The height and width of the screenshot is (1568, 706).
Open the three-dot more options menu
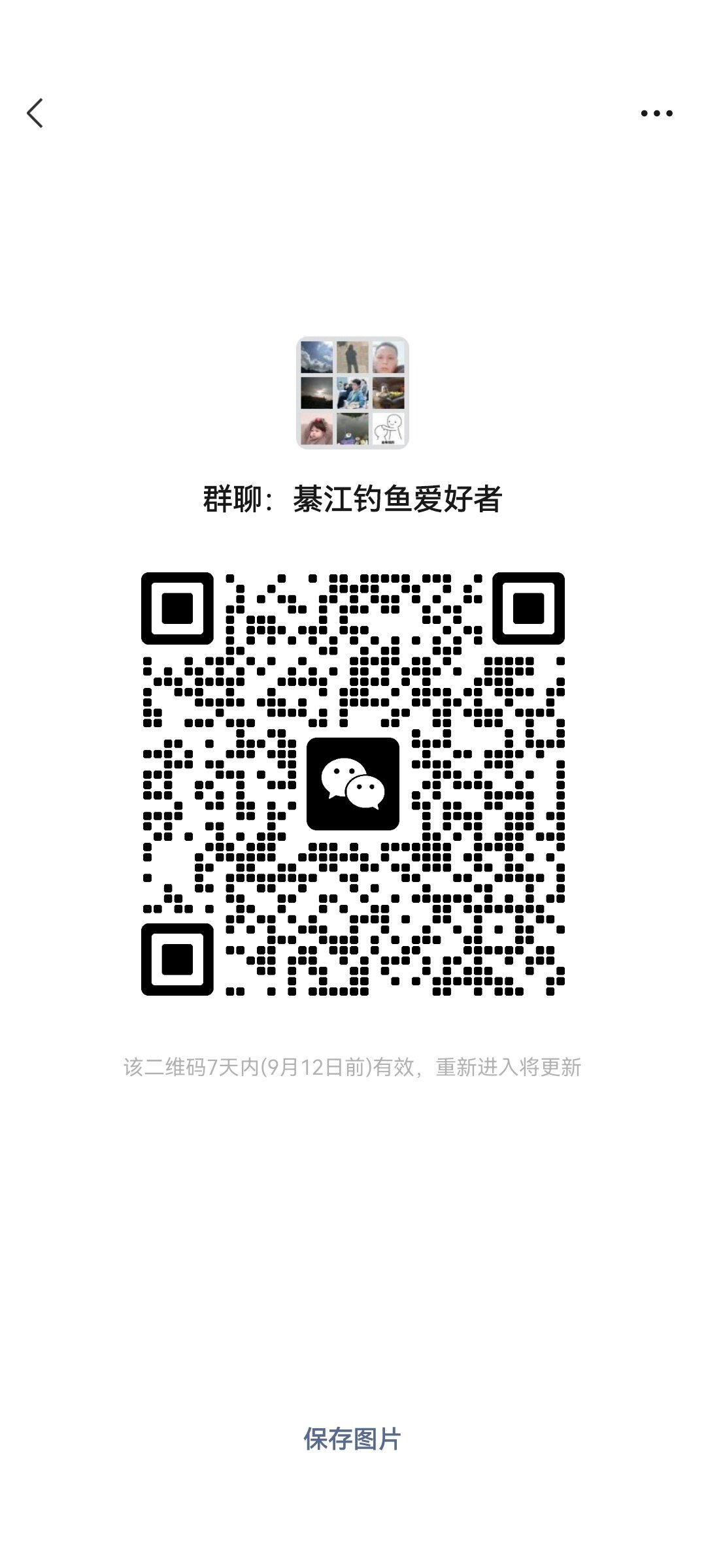(656, 114)
